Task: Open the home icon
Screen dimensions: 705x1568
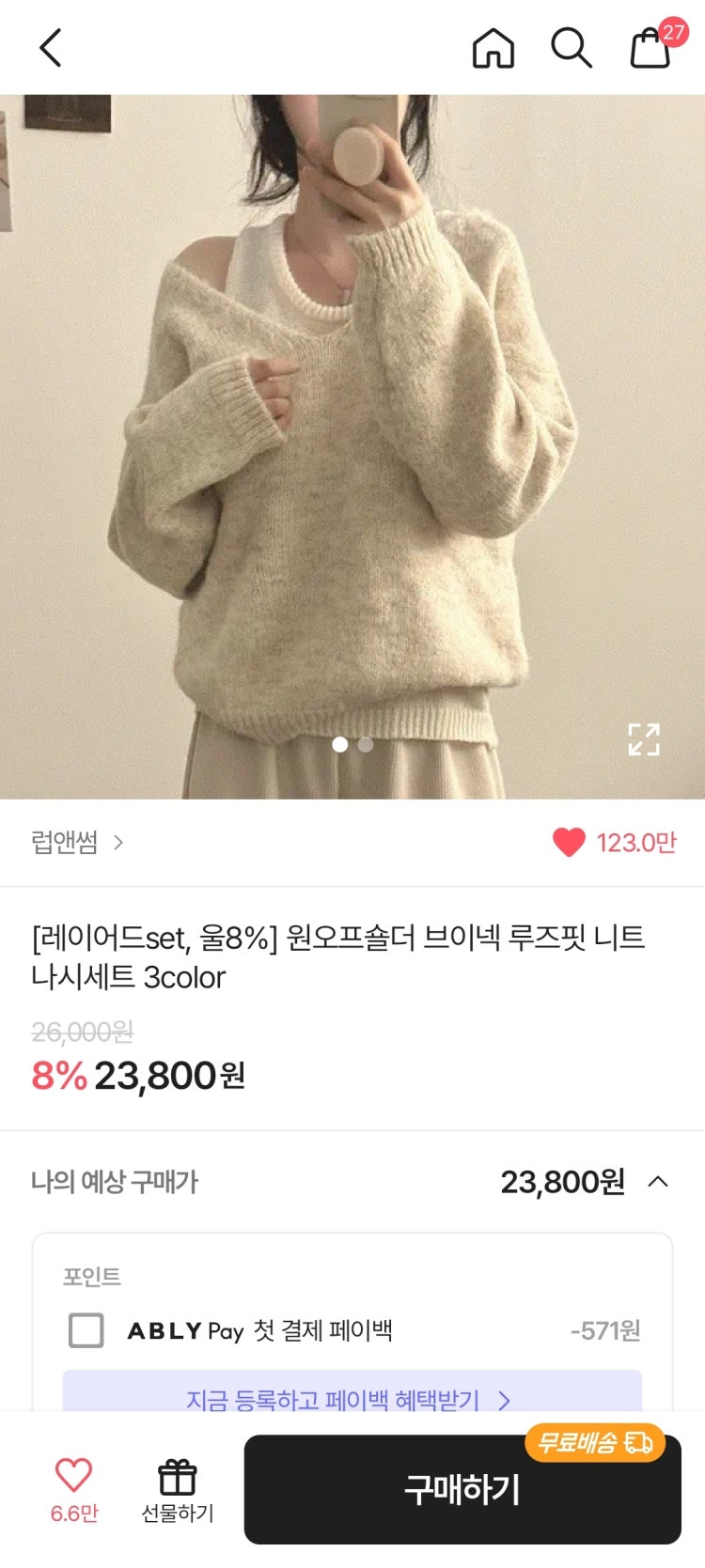Action: (x=493, y=48)
